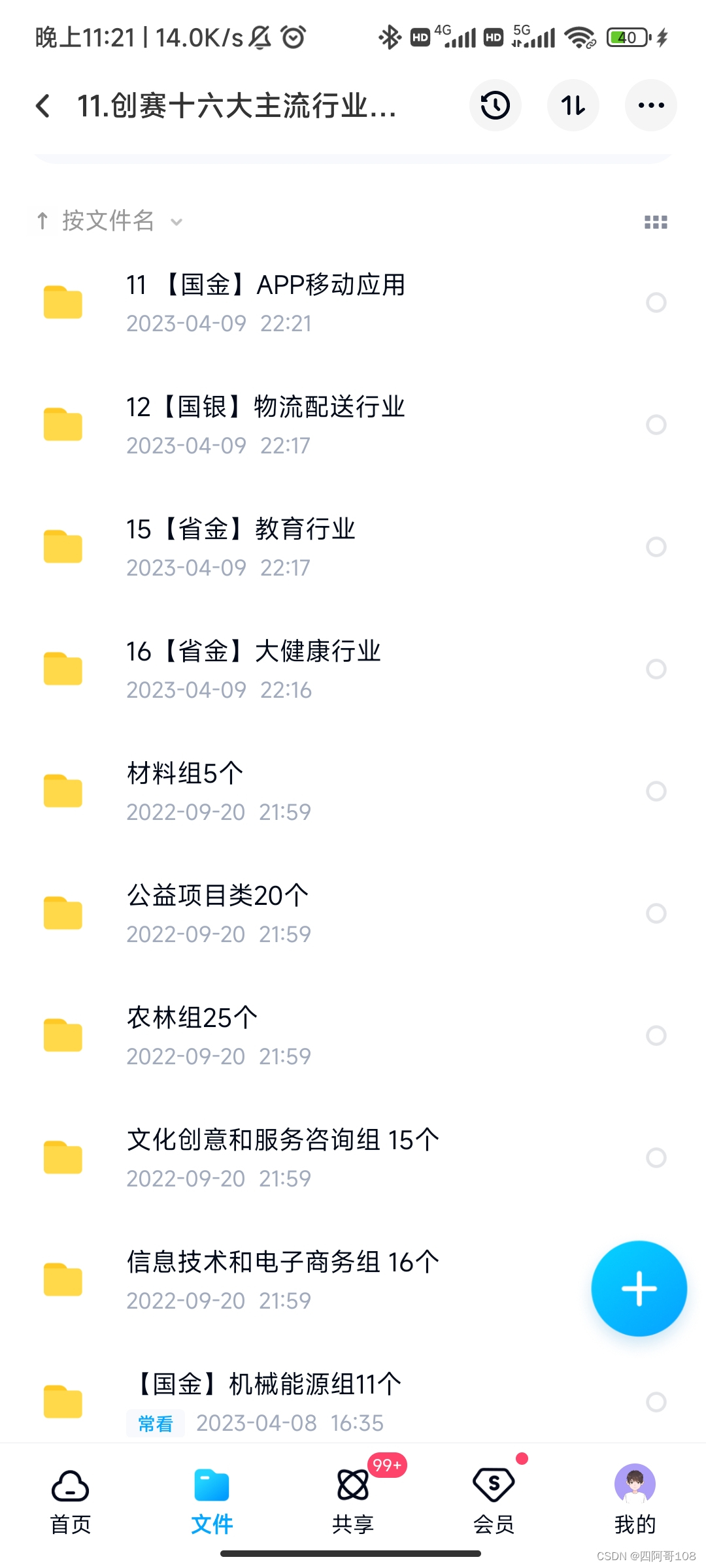Go back from the current folder
The width and height of the screenshot is (706, 1568).
point(43,105)
